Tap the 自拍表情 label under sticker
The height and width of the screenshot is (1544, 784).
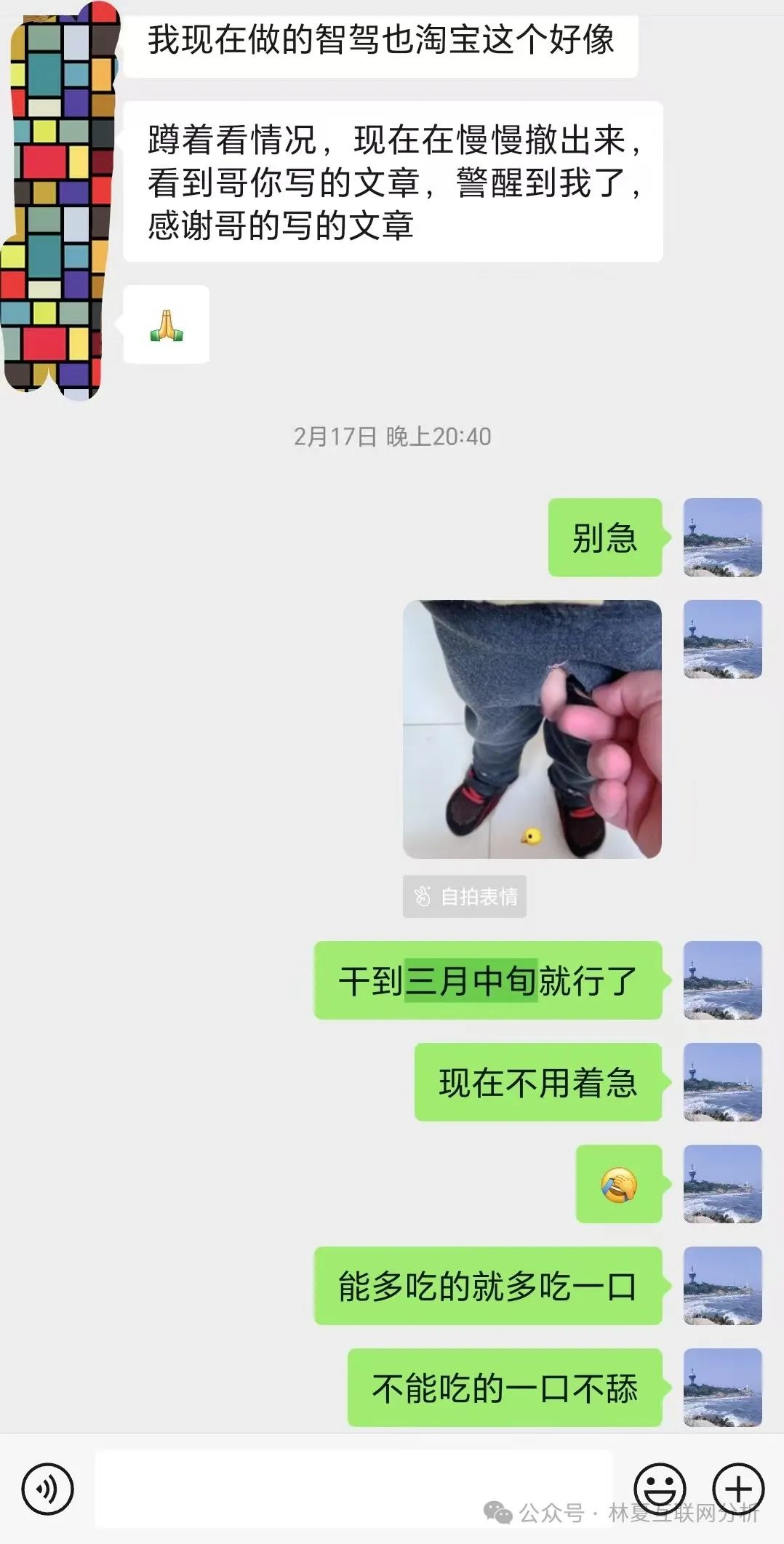465,896
